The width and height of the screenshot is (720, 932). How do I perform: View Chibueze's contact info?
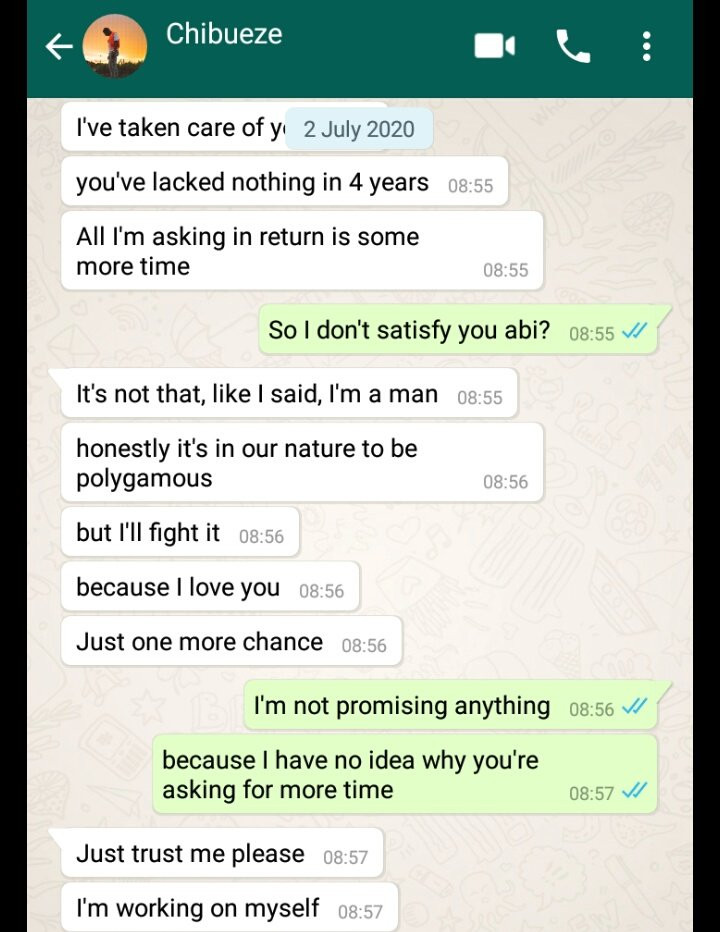224,34
